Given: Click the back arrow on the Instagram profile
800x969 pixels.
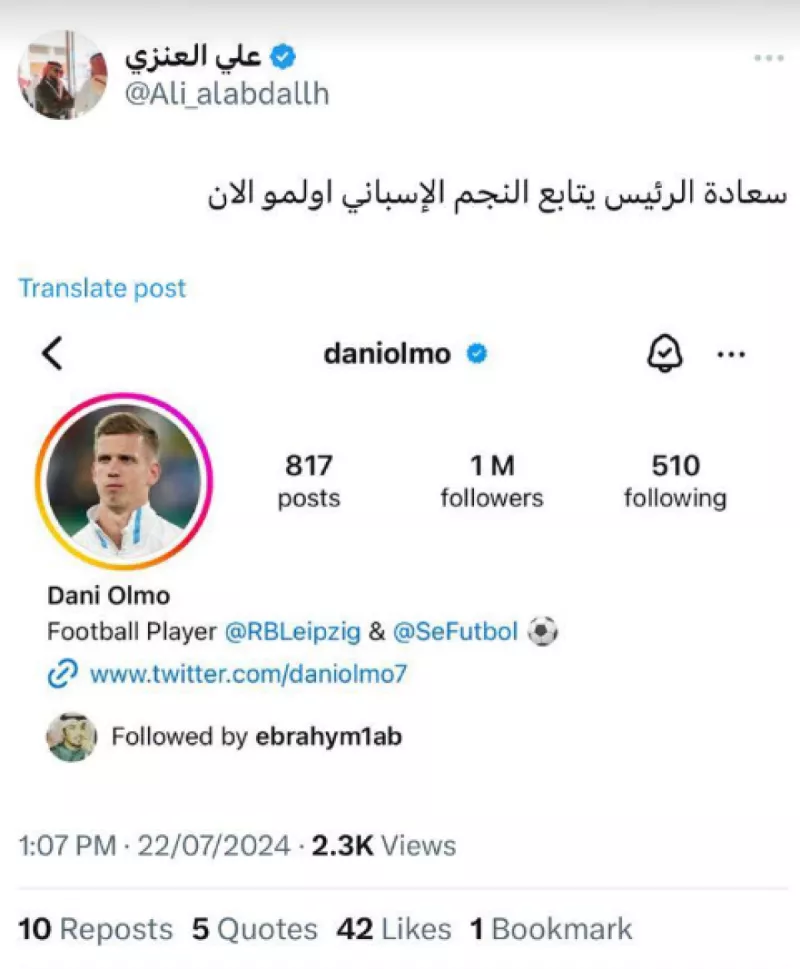Looking at the screenshot, I should [x=52, y=353].
